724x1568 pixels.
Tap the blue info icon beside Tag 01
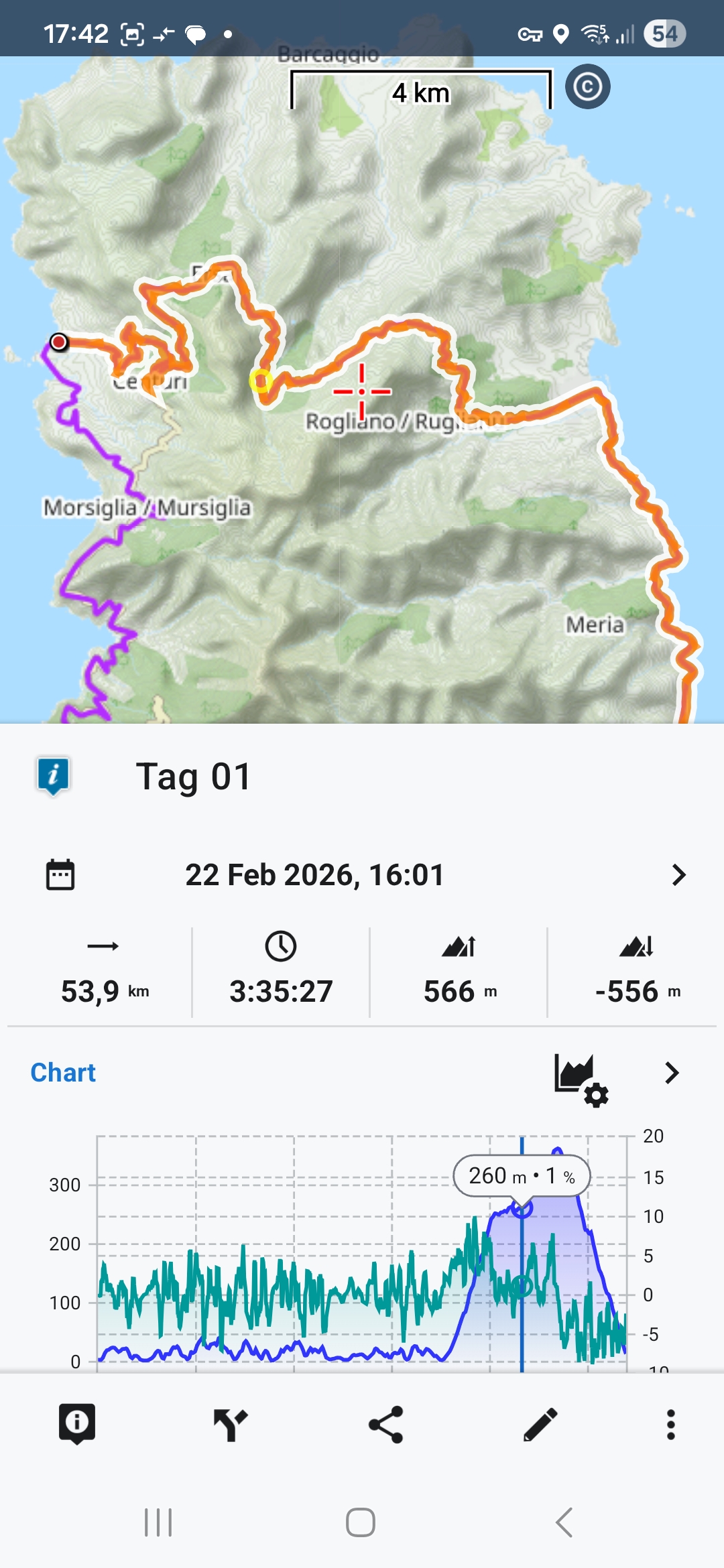pyautogui.click(x=54, y=776)
